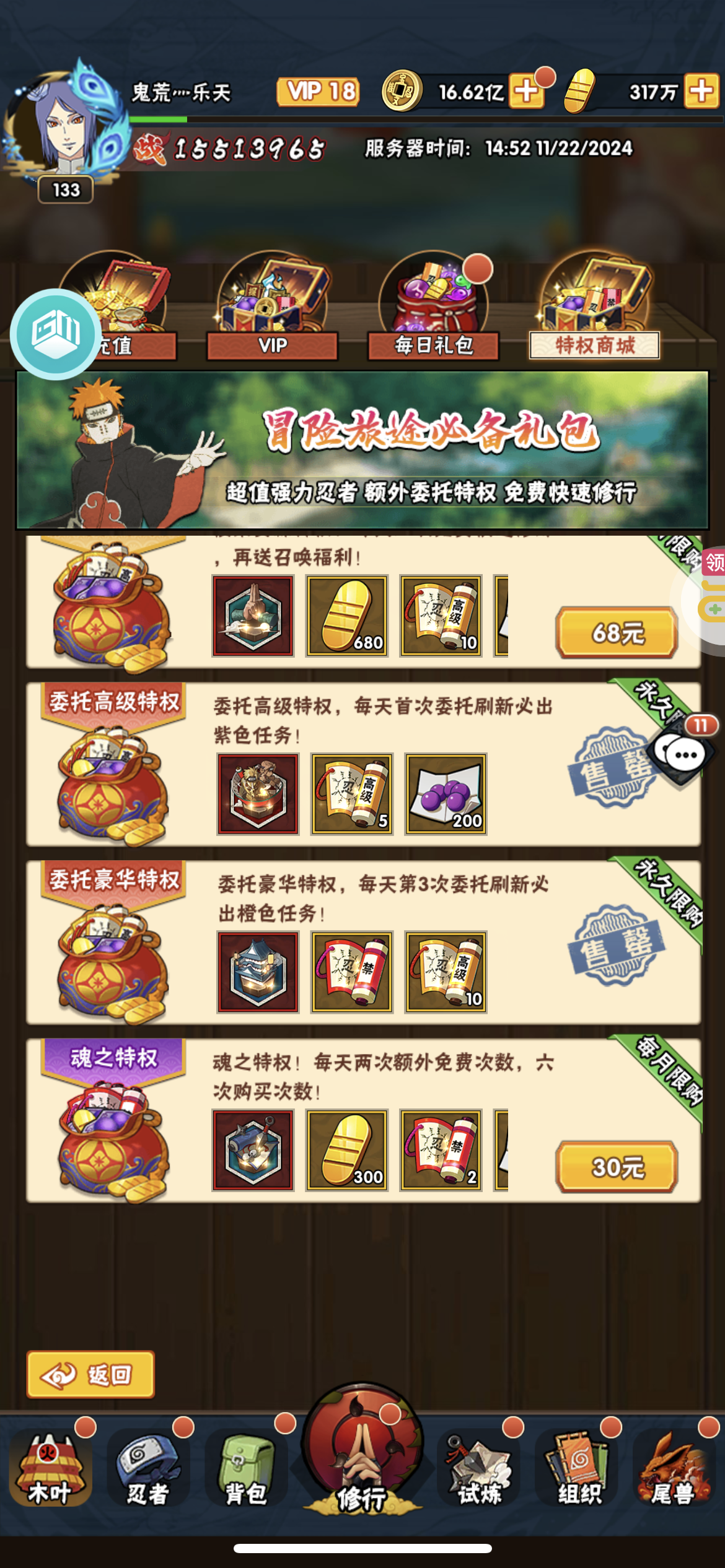Buy the 68元 gift pack
This screenshot has width=725, height=1568.
click(x=617, y=632)
